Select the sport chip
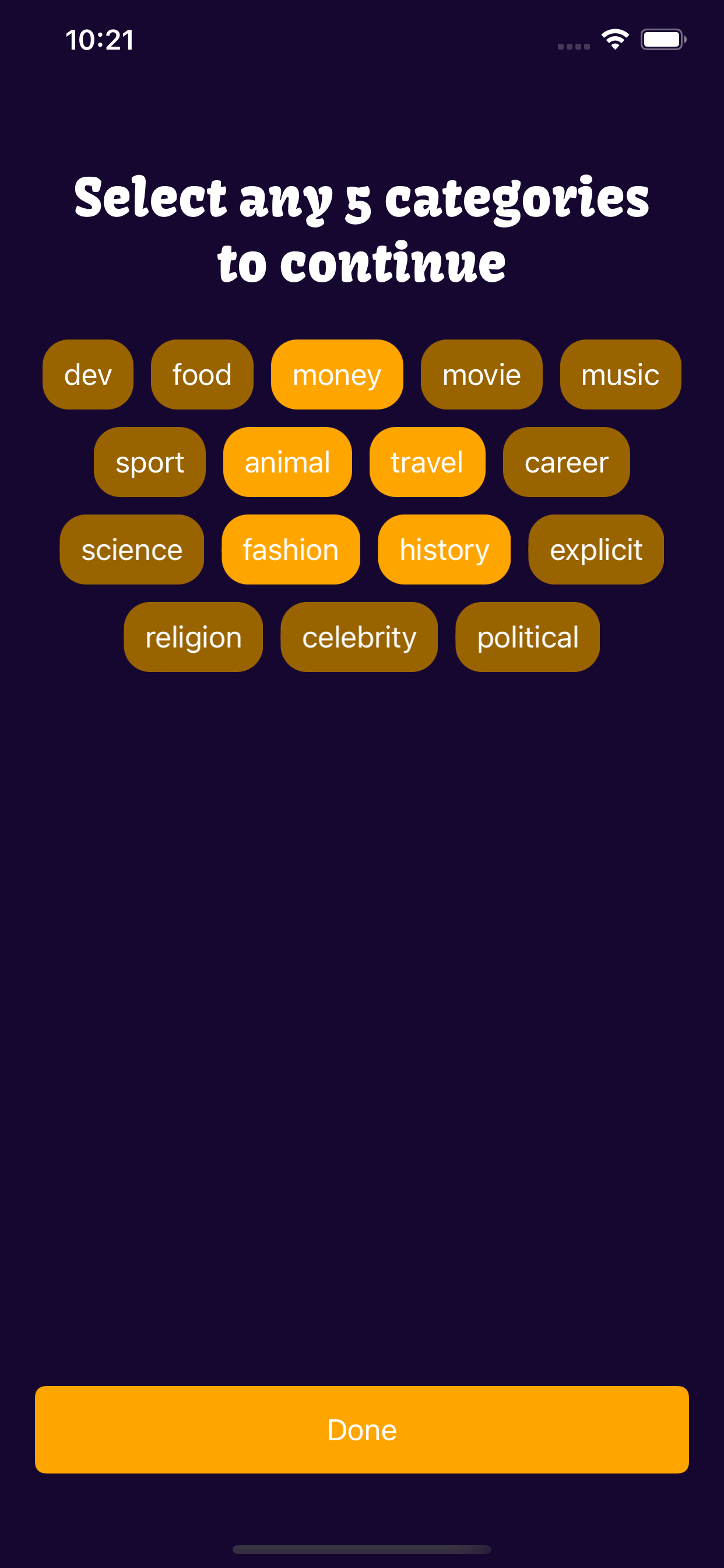This screenshot has height=1568, width=724. pyautogui.click(x=150, y=462)
